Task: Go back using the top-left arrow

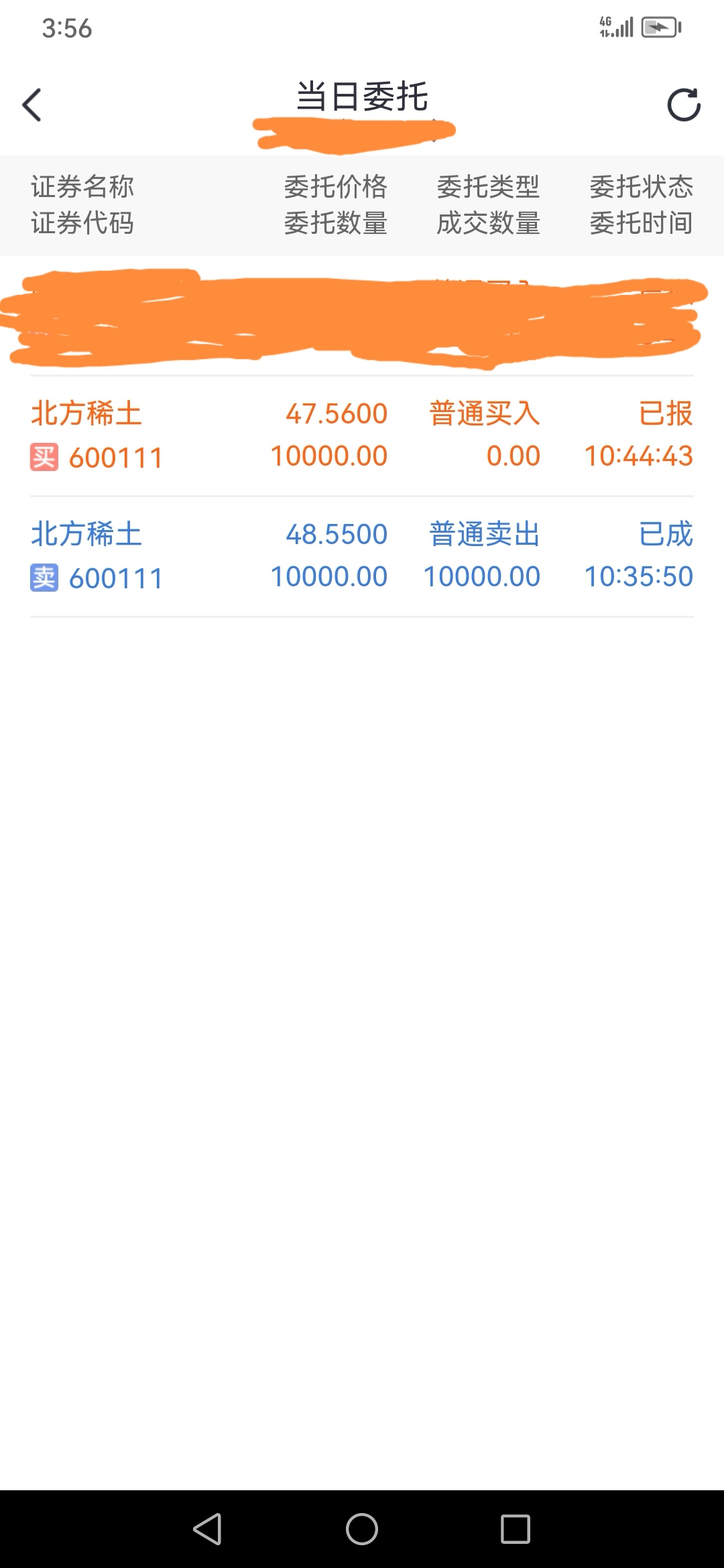Action: [x=32, y=105]
